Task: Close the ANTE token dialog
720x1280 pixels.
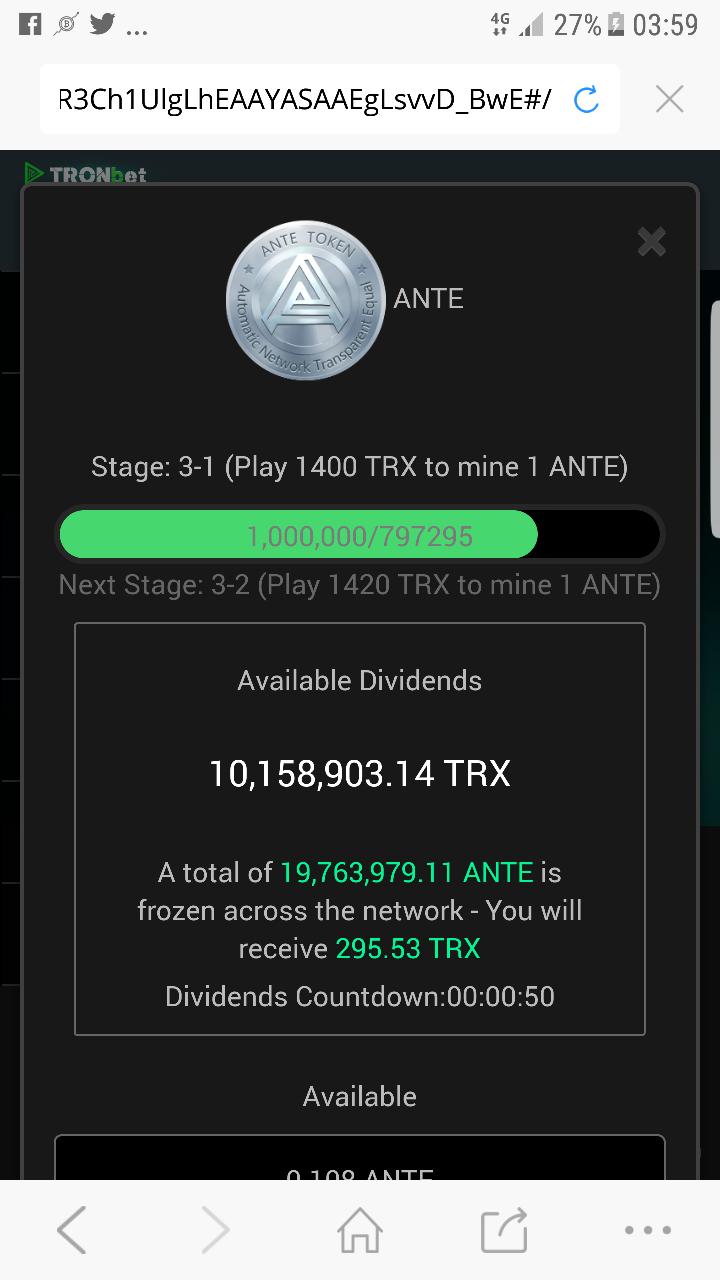Action: tap(651, 241)
